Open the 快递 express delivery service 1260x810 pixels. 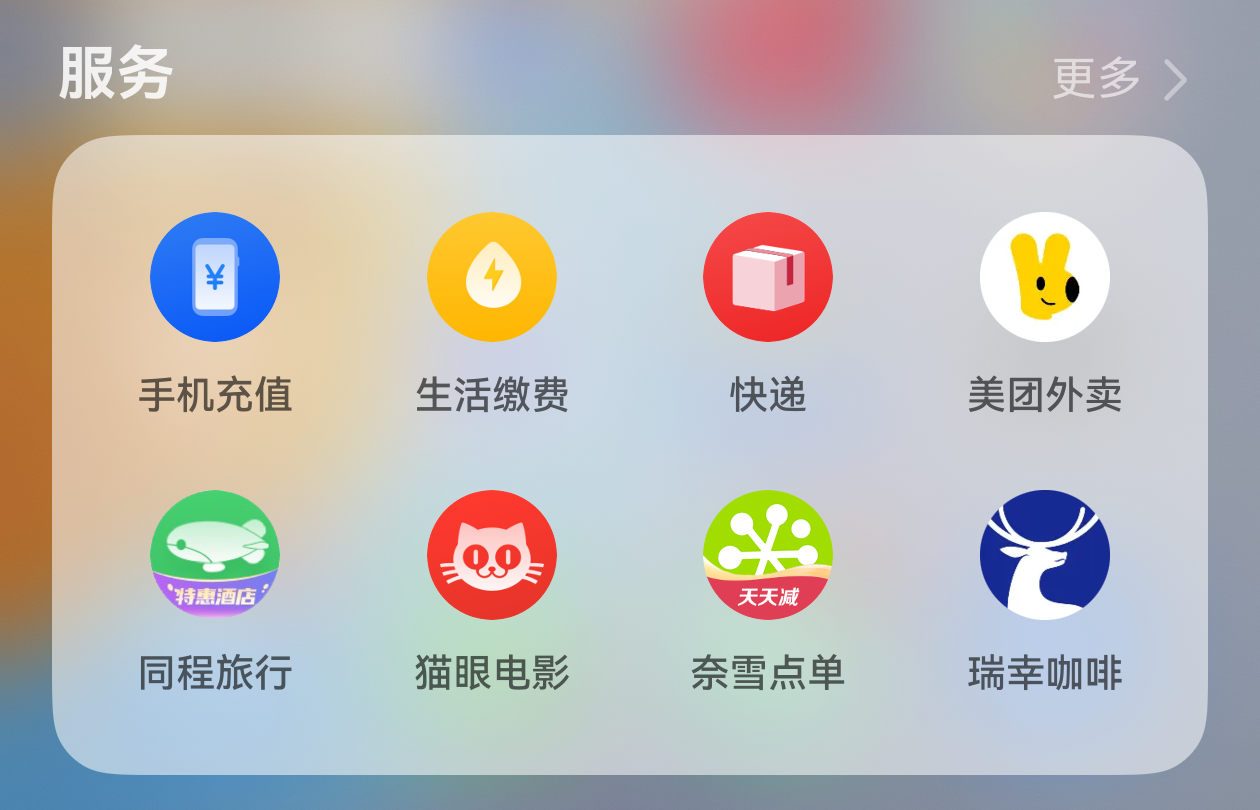[768, 277]
